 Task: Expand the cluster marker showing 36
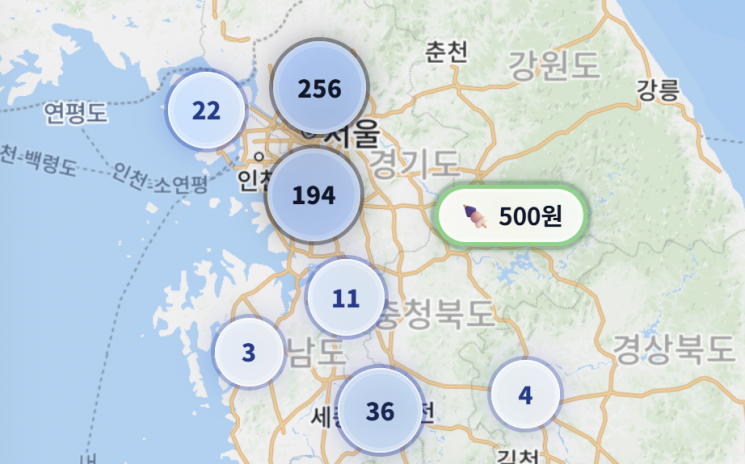(x=379, y=411)
